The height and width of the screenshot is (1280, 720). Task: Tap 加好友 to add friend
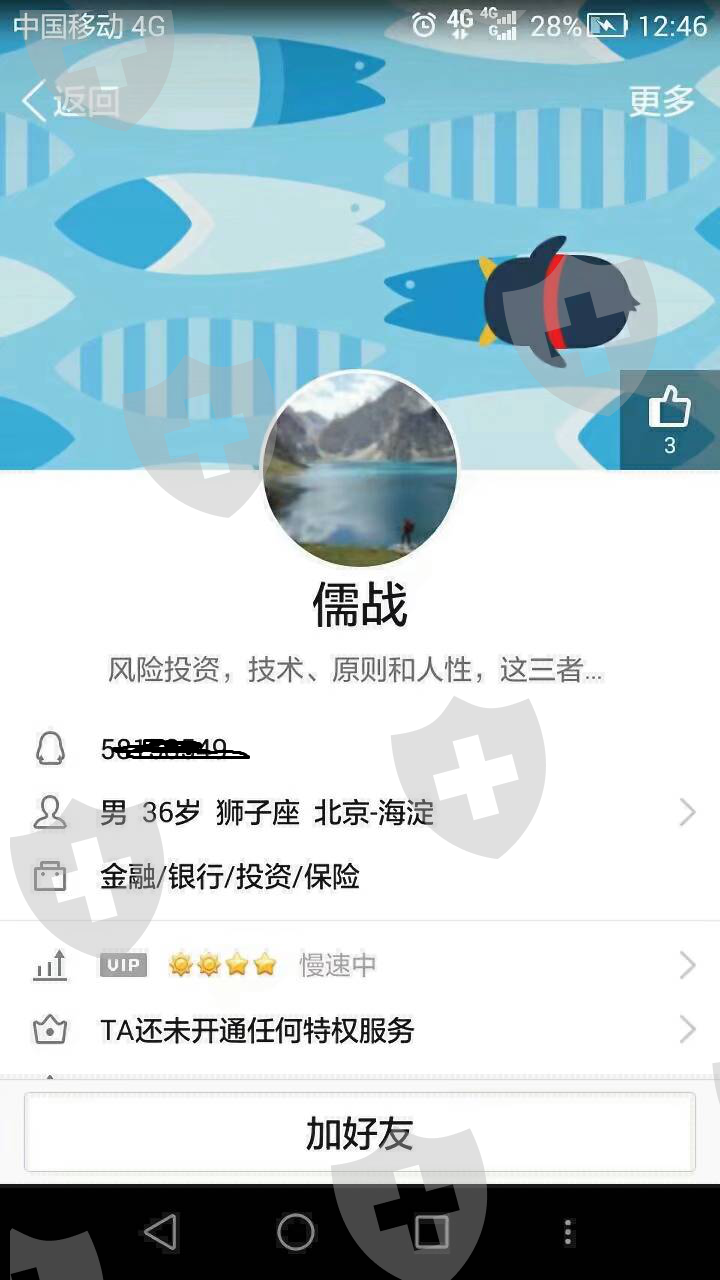tap(360, 1133)
